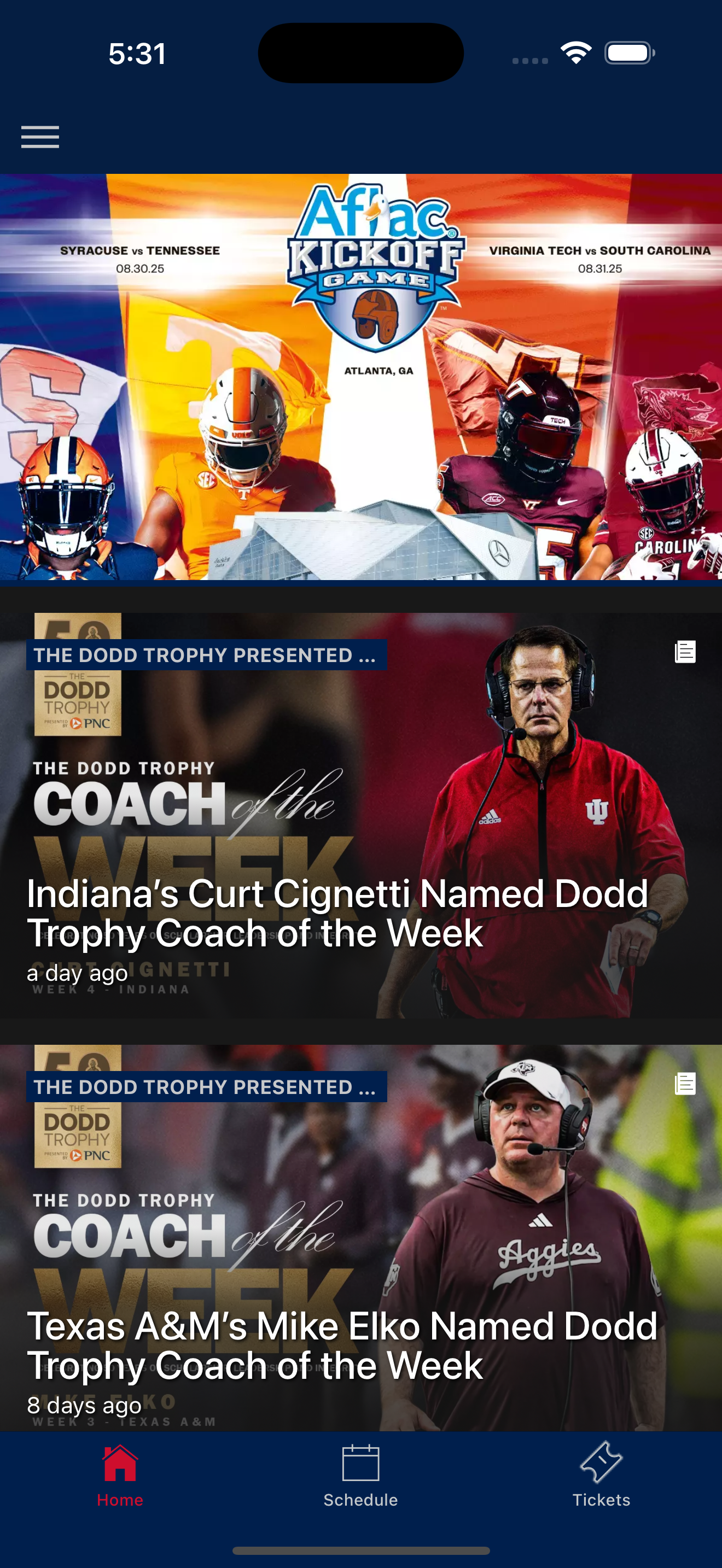Viewport: 722px width, 1568px height.
Task: Open the hamburger navigation menu
Action: tap(40, 136)
